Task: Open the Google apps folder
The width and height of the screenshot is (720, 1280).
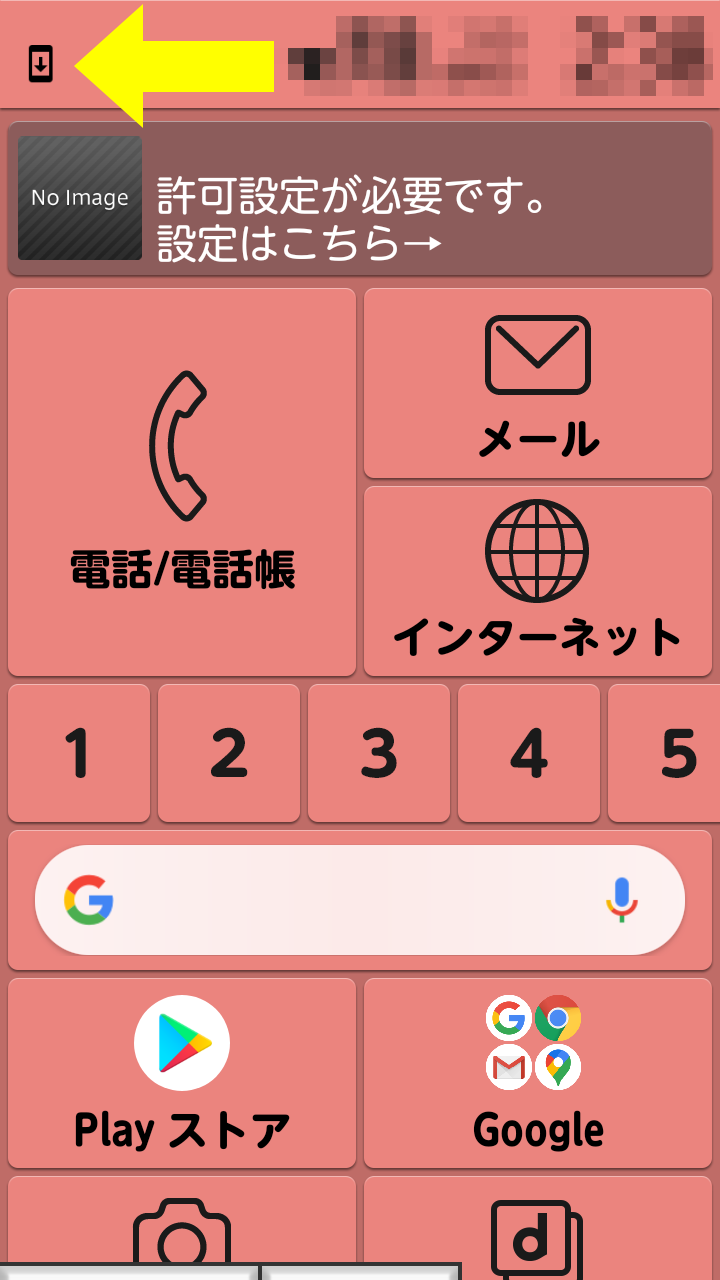Action: coord(538,1073)
